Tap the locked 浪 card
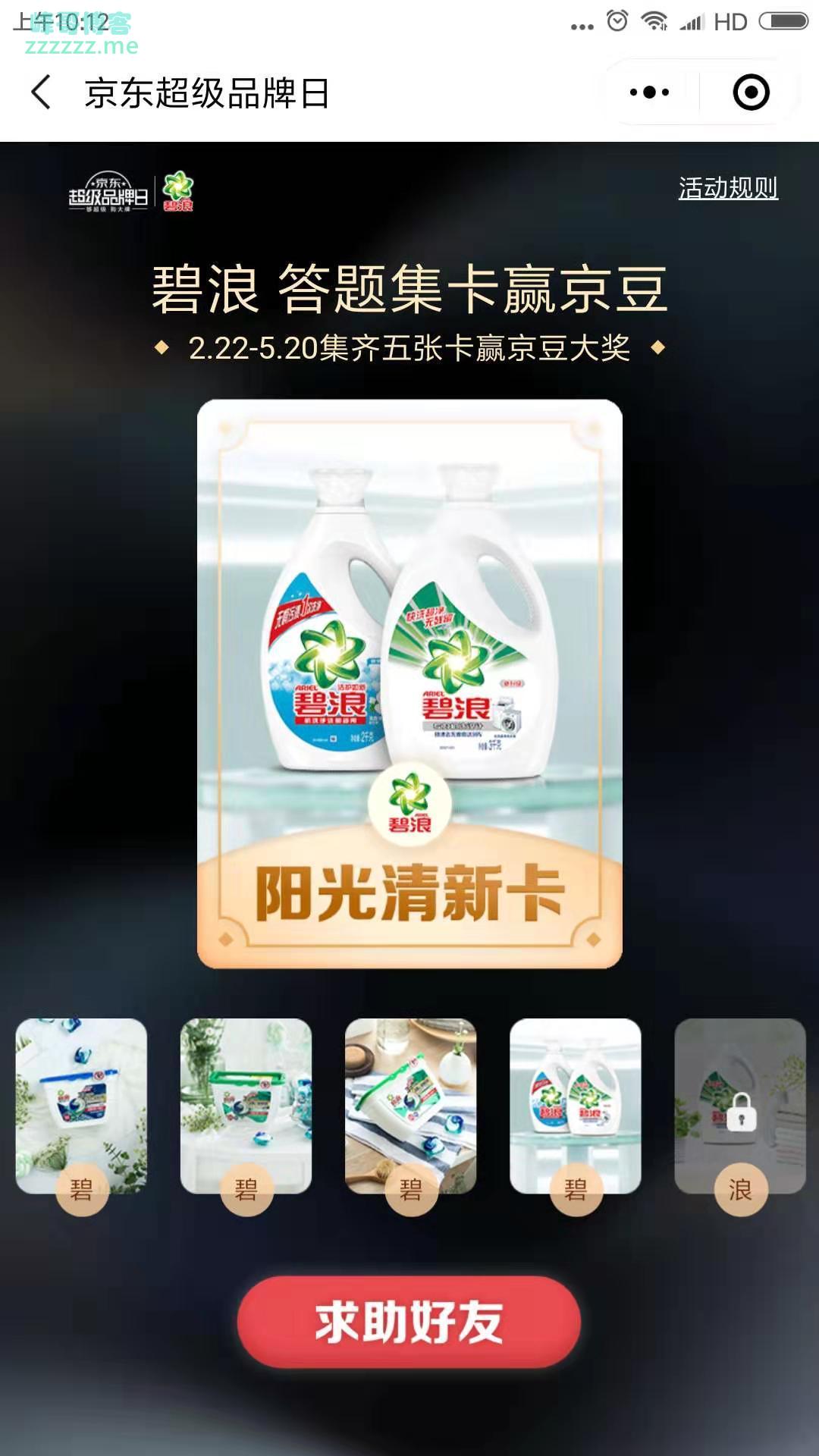 739,1106
